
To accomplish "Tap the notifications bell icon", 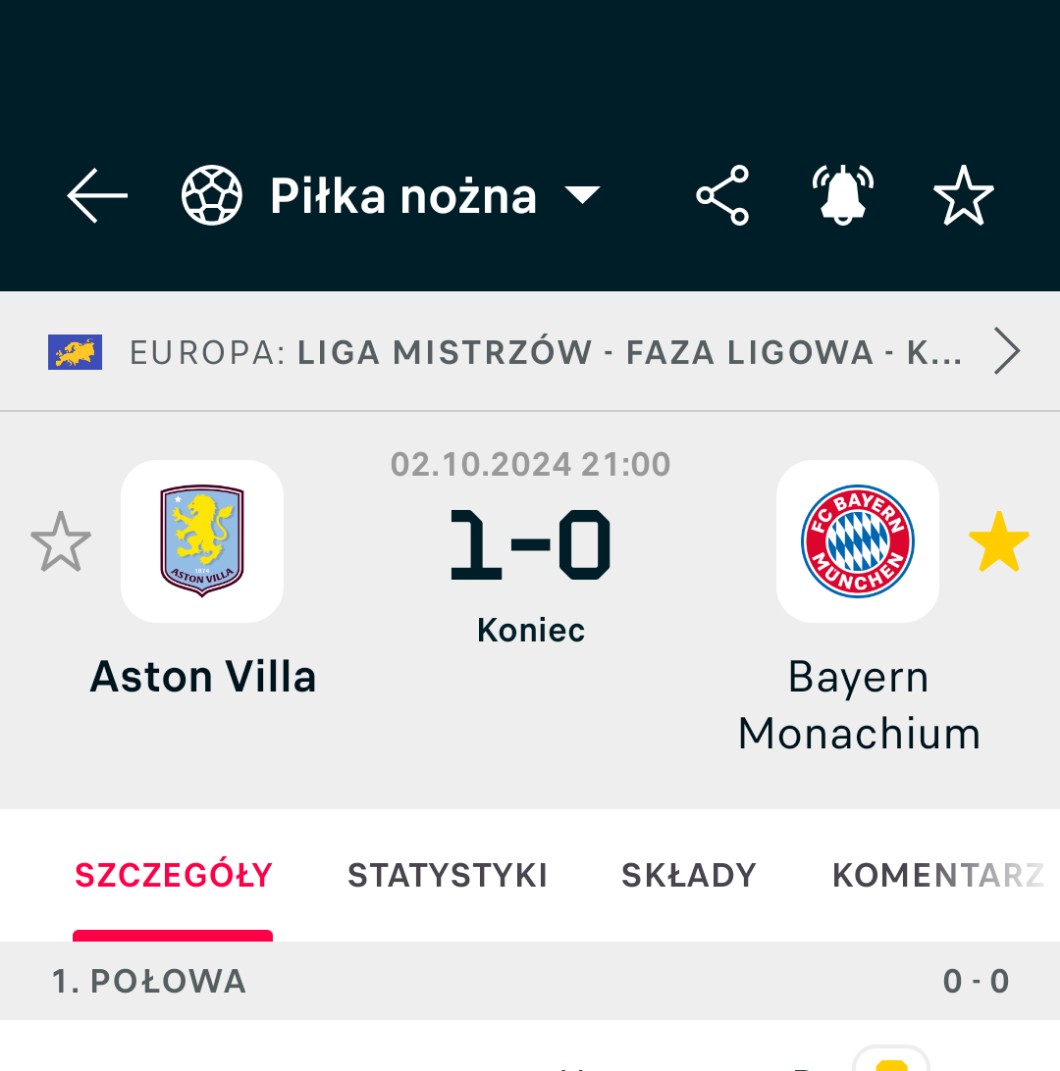I will click(842, 195).
